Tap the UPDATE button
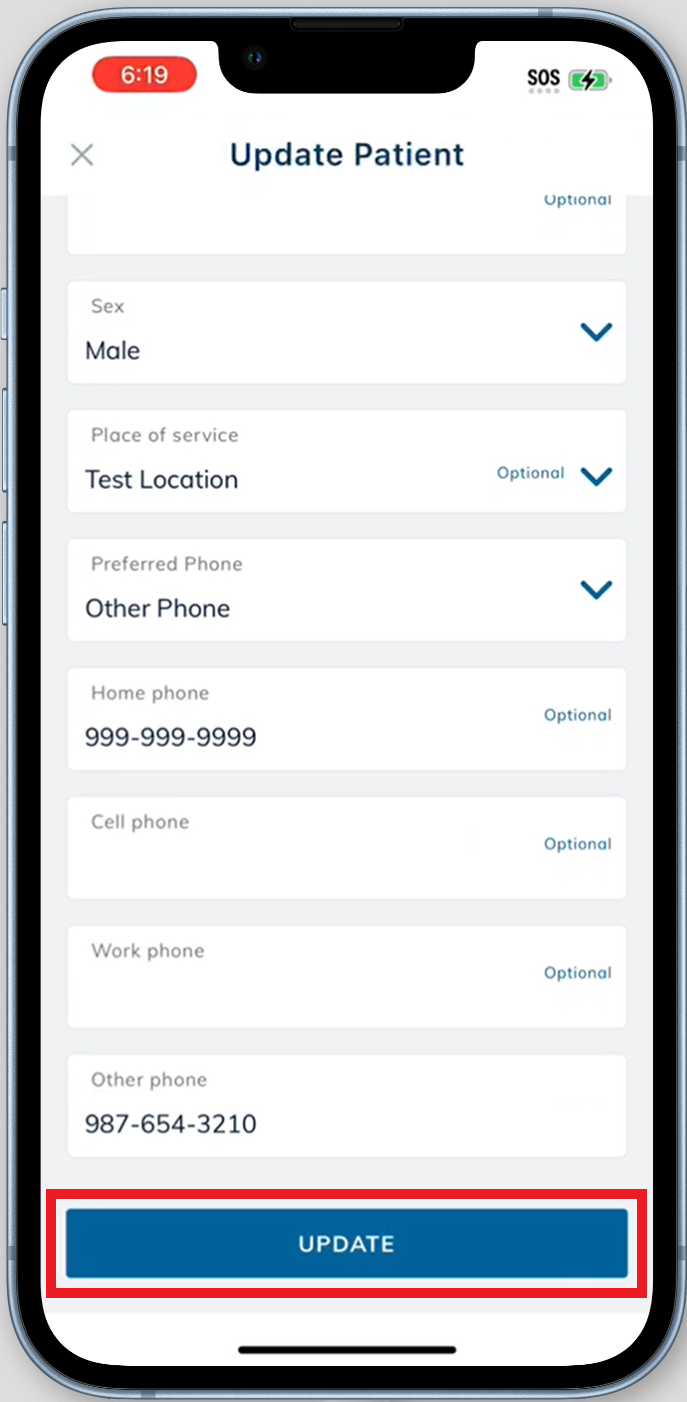The width and height of the screenshot is (687, 1402). click(346, 1244)
